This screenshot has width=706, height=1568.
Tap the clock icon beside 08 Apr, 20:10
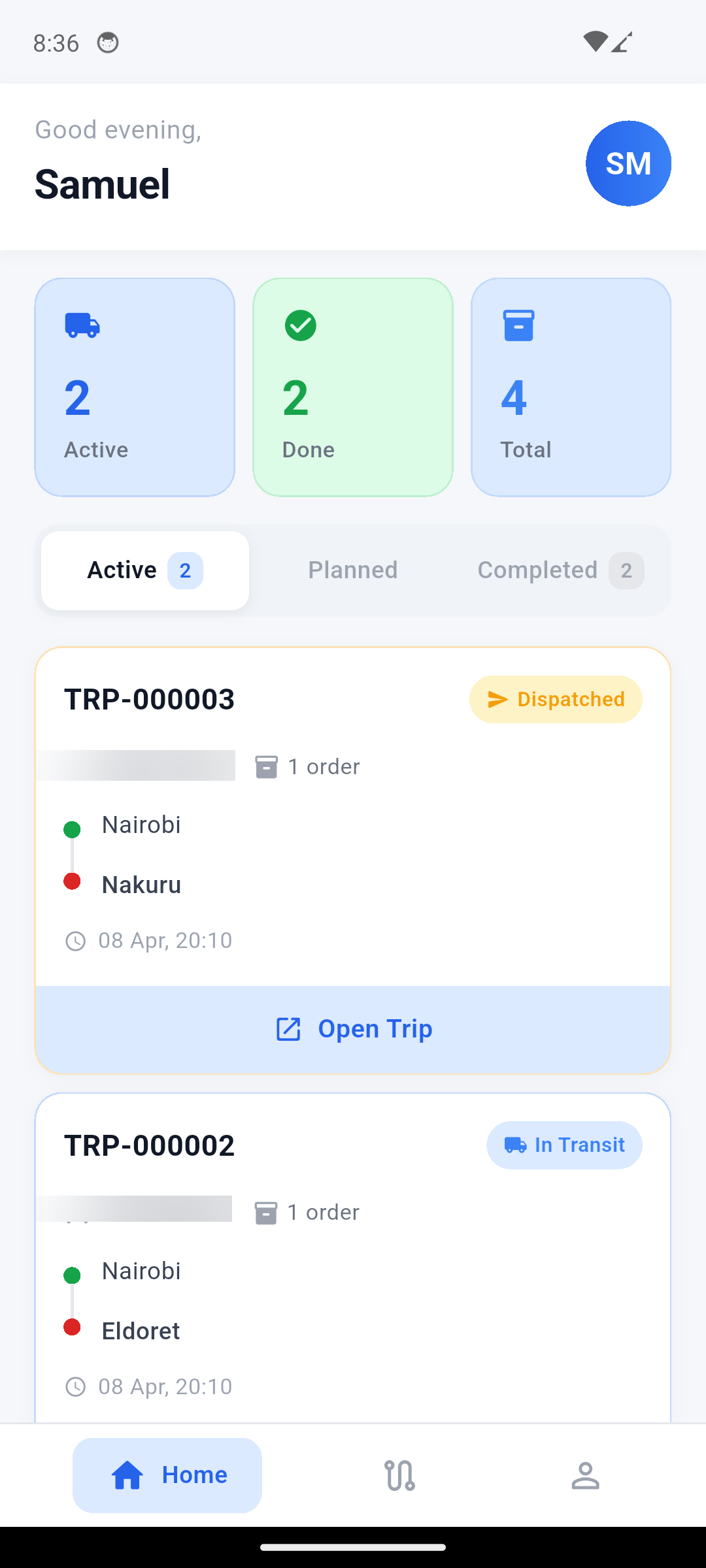coord(76,941)
